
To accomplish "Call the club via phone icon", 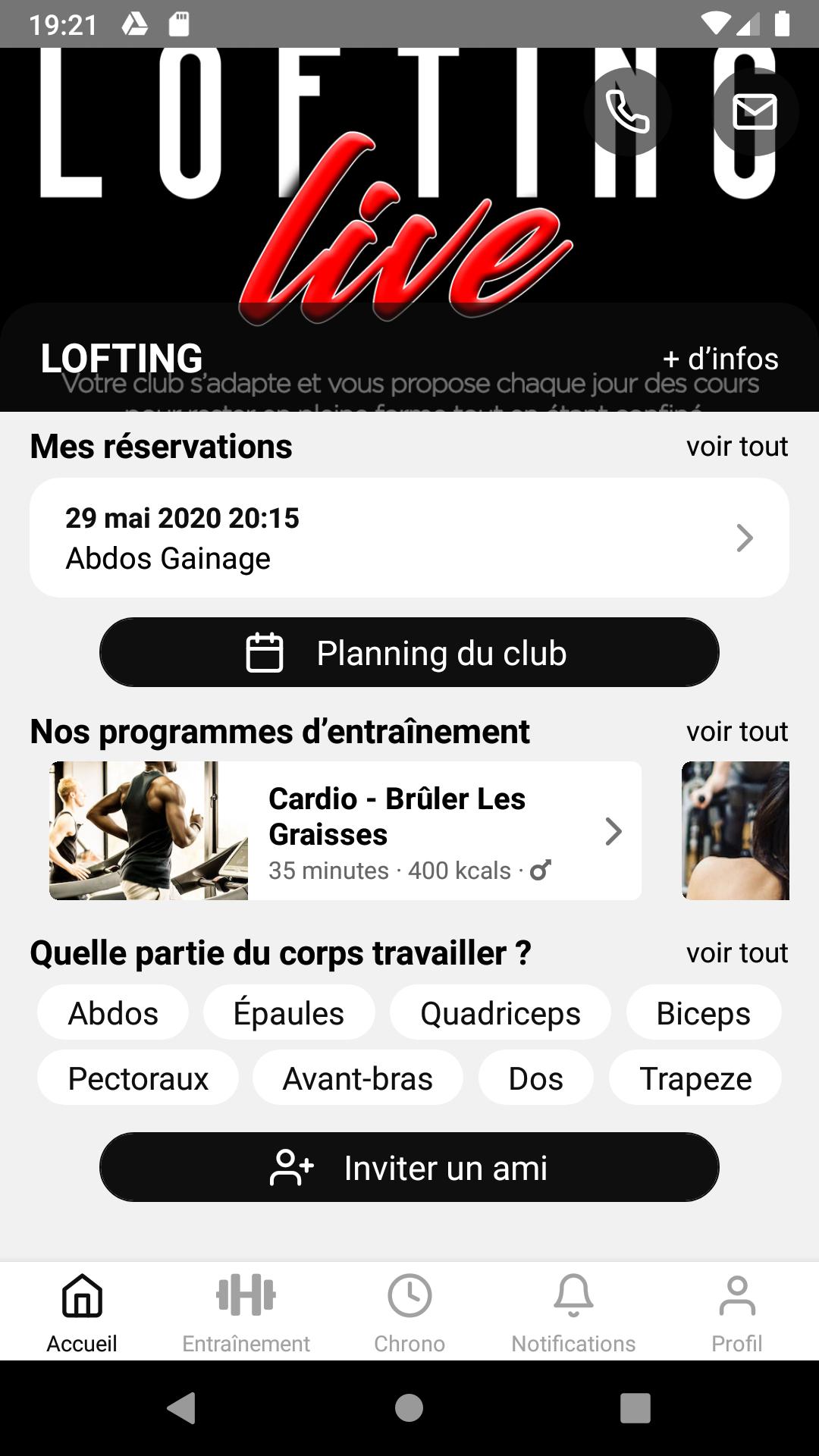I will tap(627, 112).
